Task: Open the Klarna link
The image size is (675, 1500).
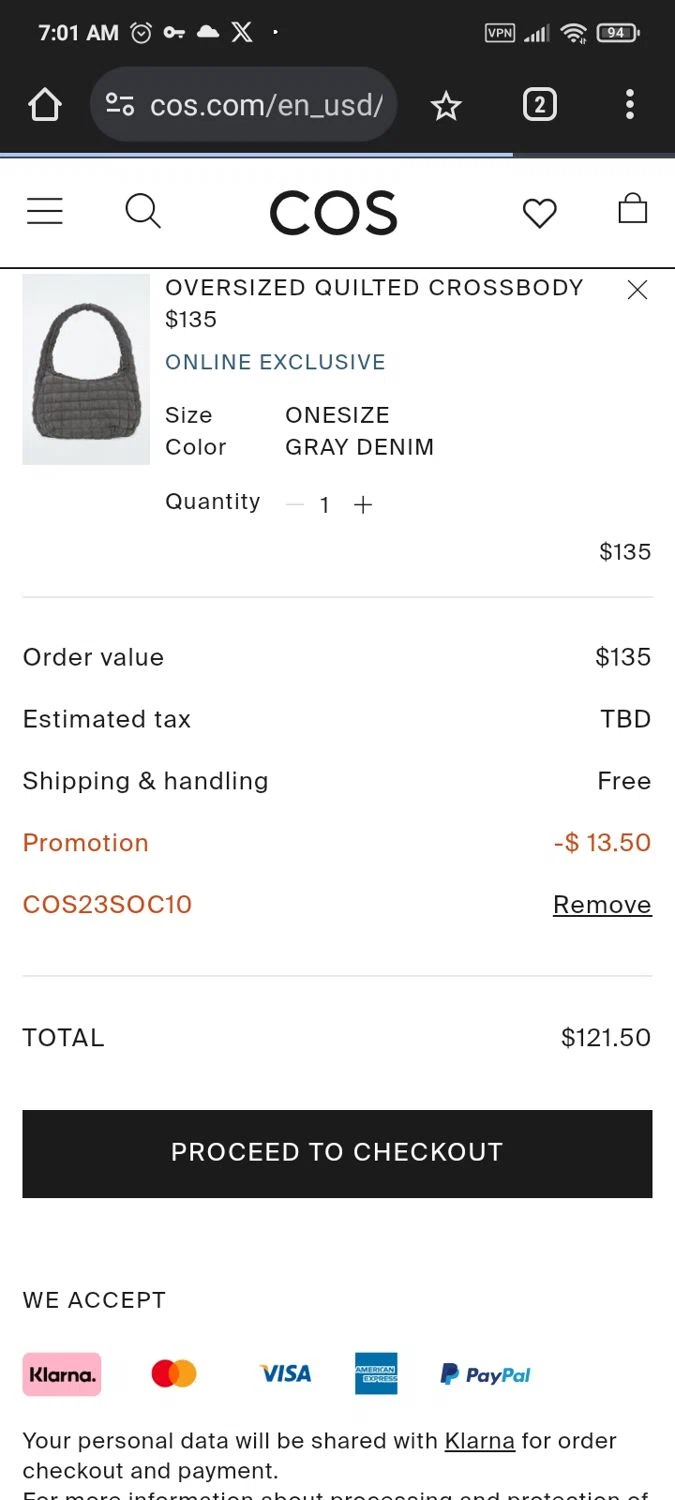Action: 480,1441
